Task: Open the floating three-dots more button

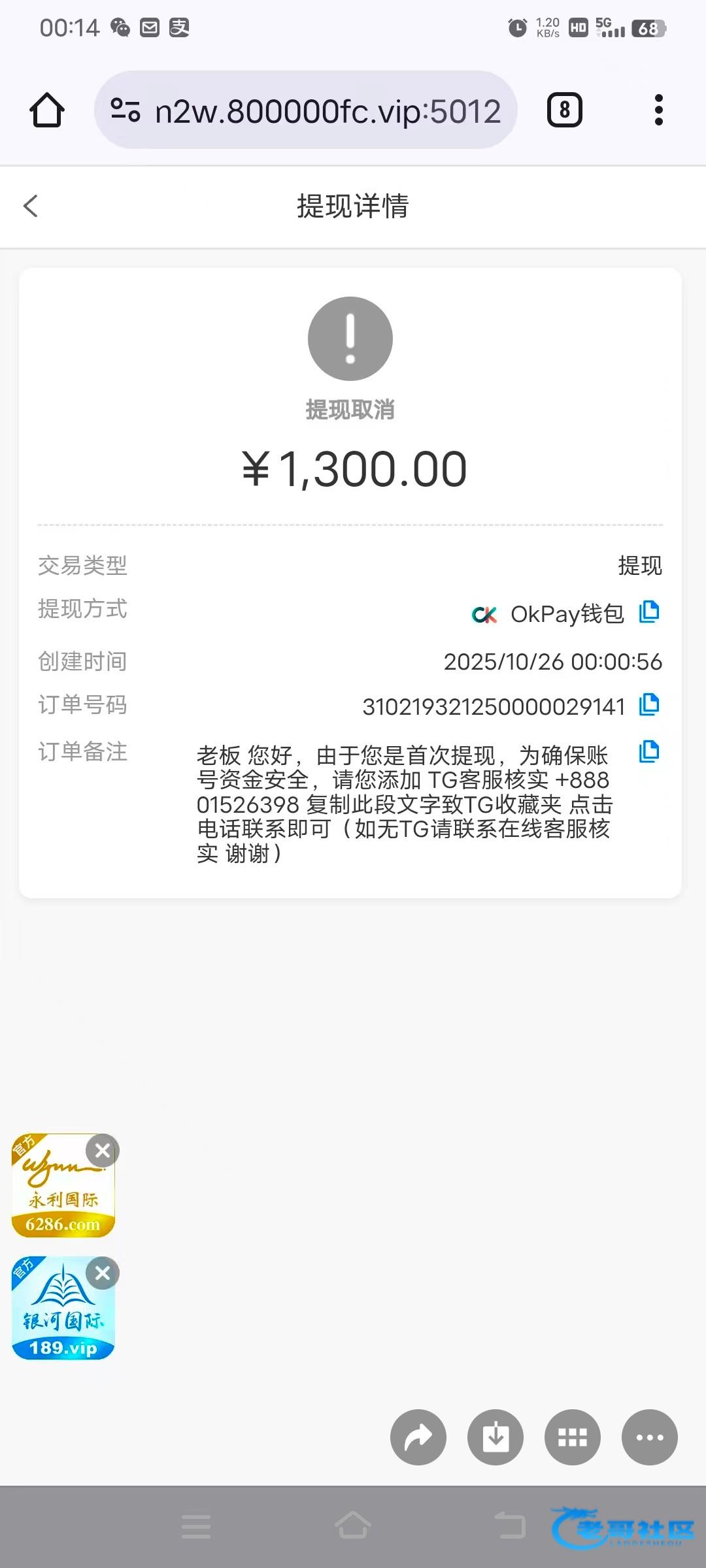Action: [x=650, y=1437]
